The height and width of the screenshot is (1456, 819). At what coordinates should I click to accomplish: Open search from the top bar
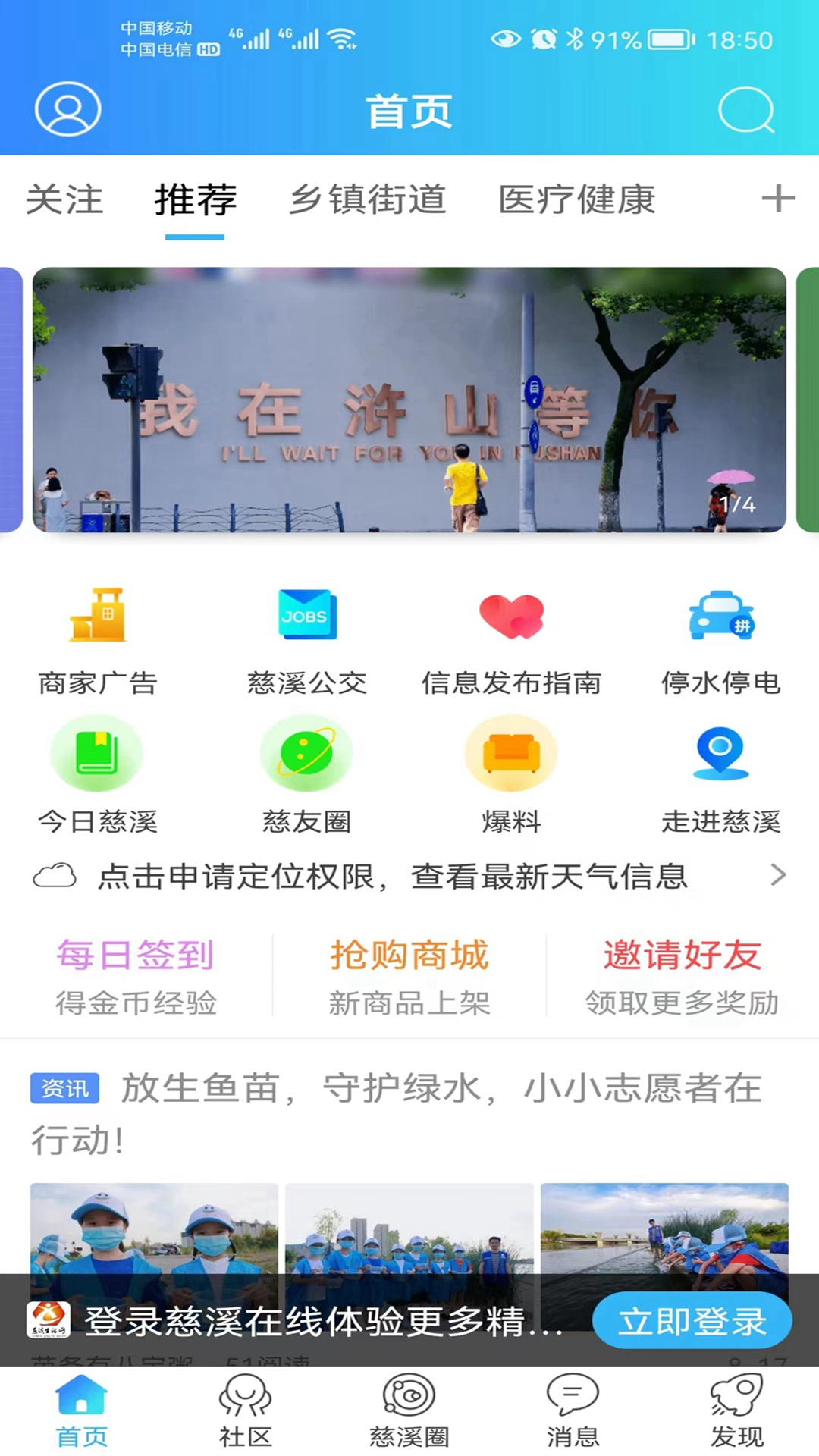pyautogui.click(x=746, y=111)
